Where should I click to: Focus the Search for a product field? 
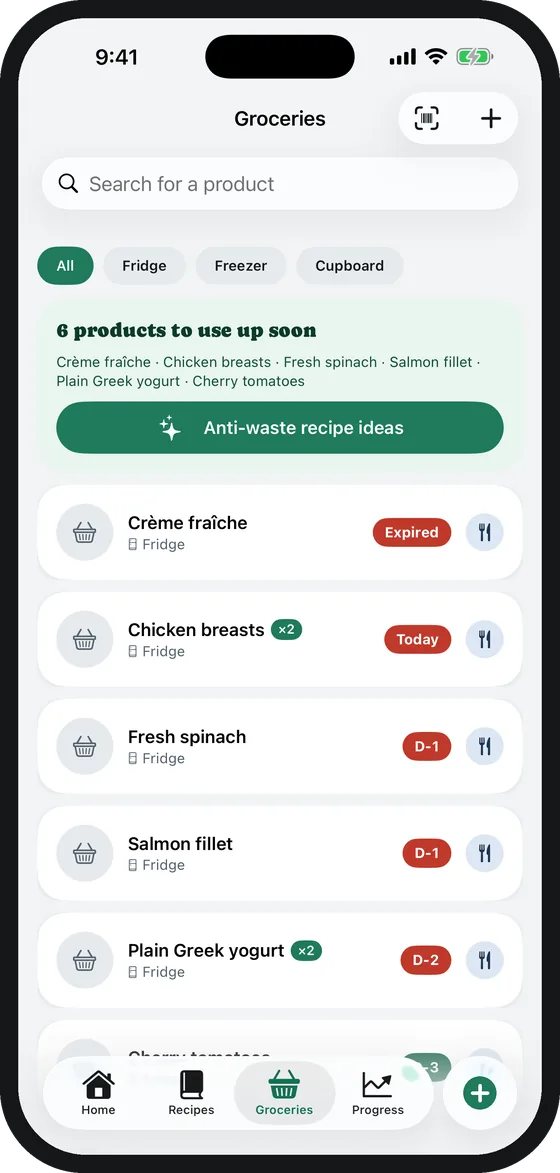coord(280,183)
